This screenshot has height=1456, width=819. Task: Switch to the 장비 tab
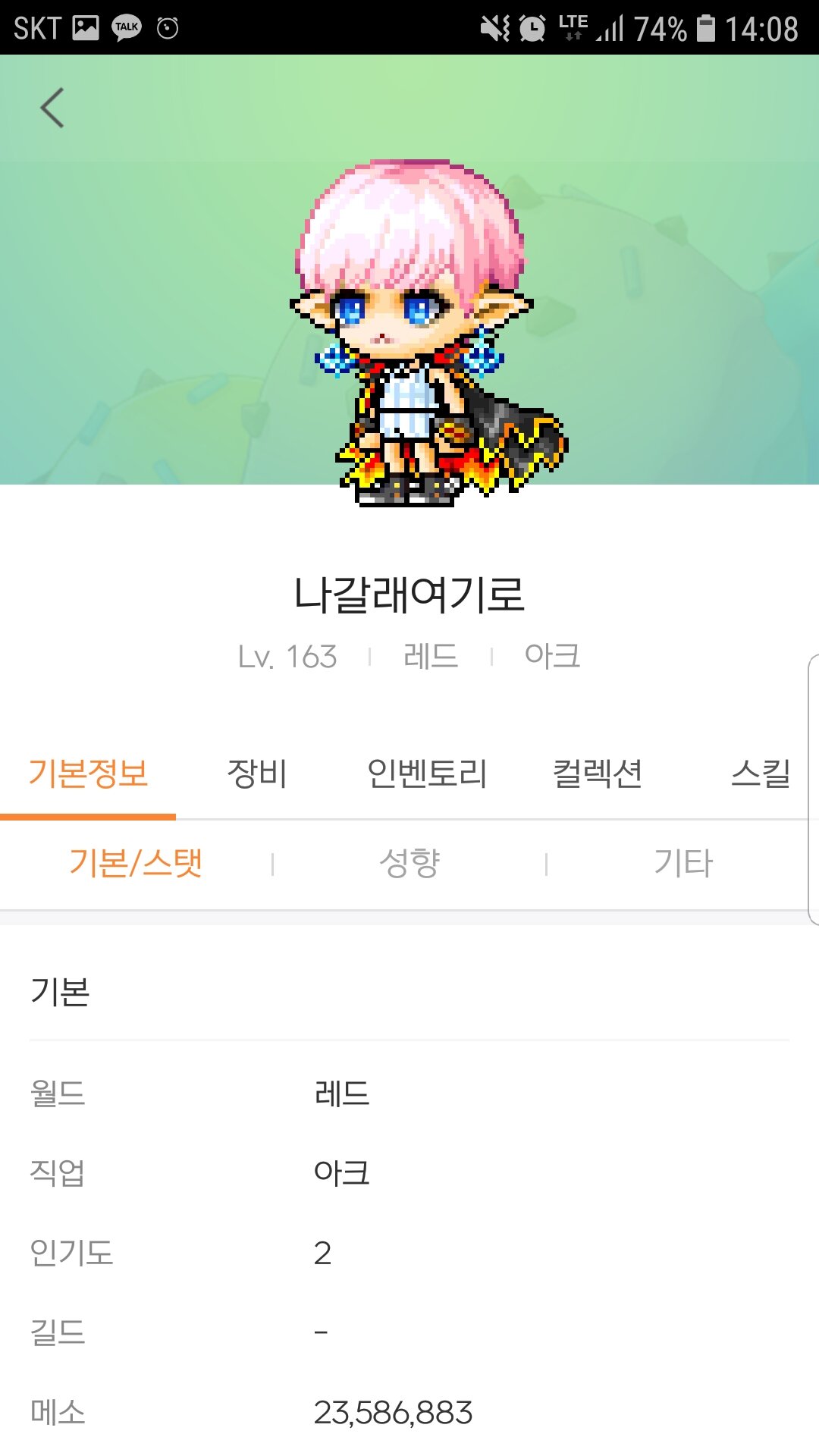[257, 773]
